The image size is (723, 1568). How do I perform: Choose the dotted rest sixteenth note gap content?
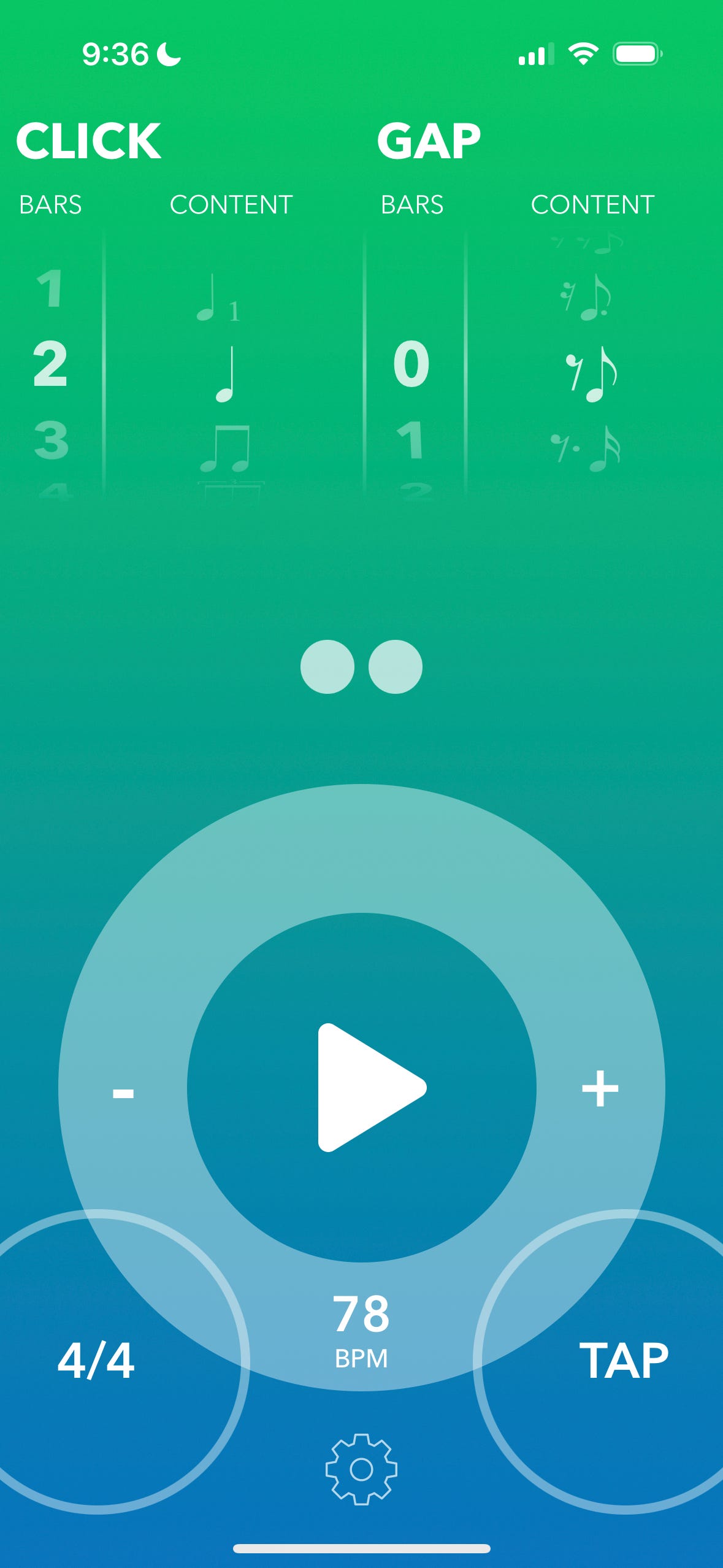[x=586, y=449]
